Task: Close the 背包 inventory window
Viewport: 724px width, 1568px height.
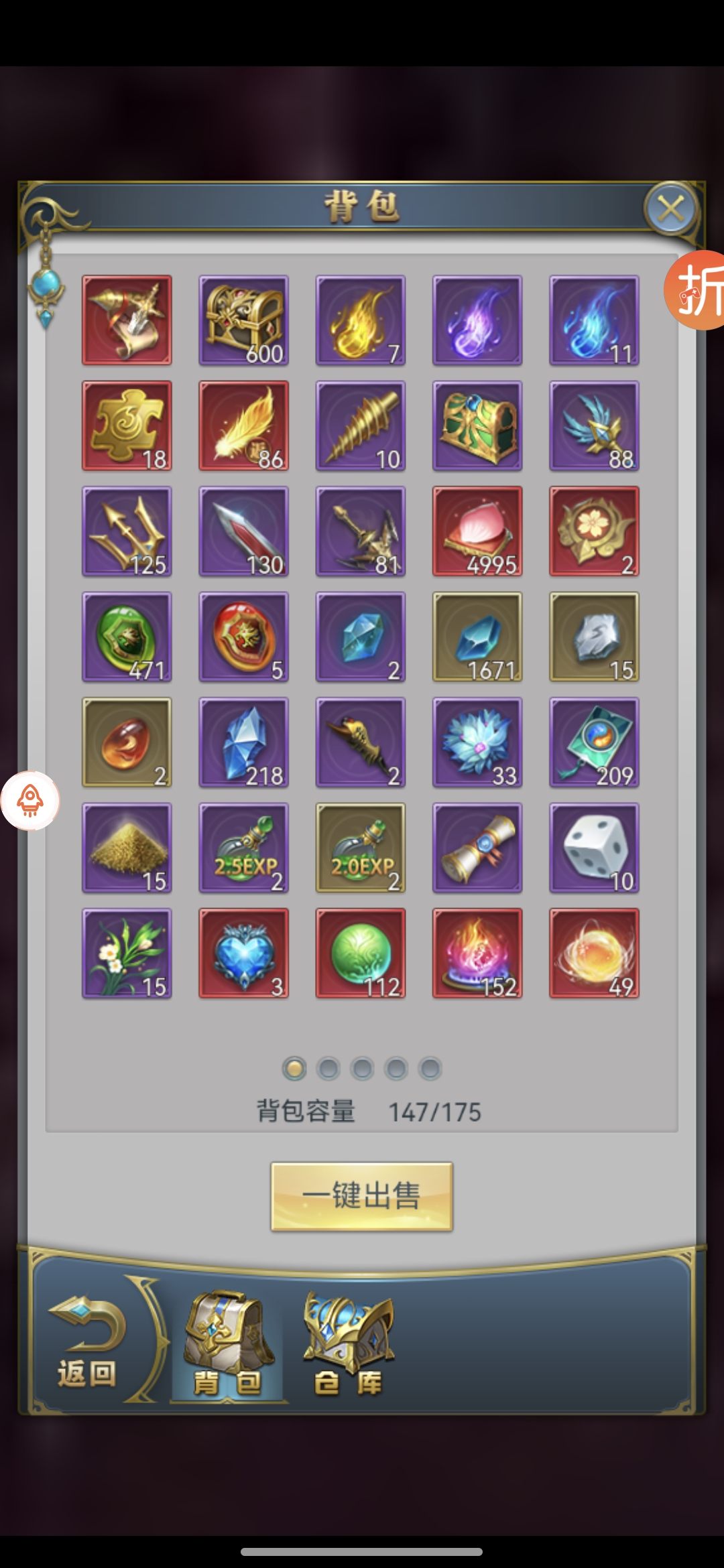Action: coord(670,209)
